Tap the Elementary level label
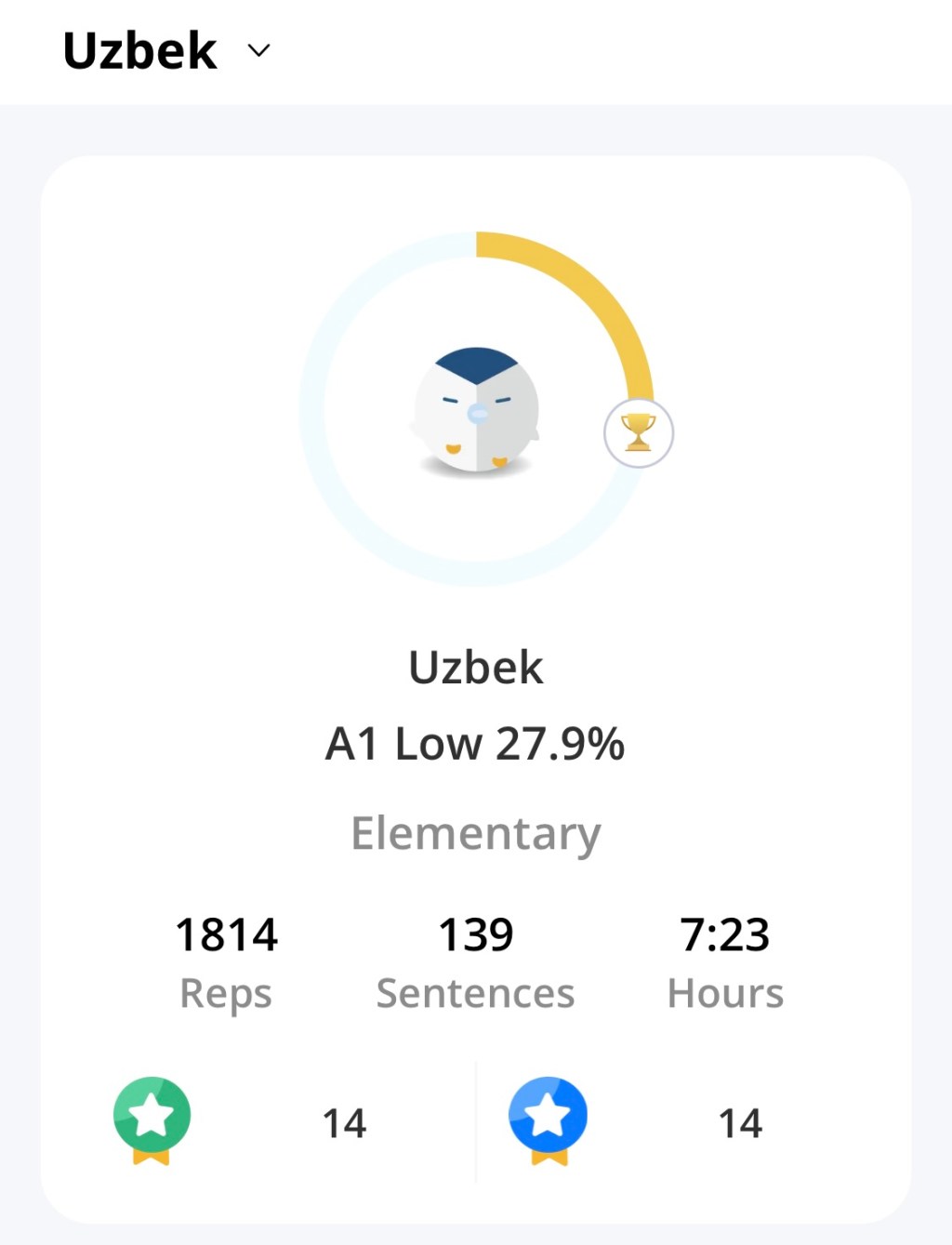 476,832
